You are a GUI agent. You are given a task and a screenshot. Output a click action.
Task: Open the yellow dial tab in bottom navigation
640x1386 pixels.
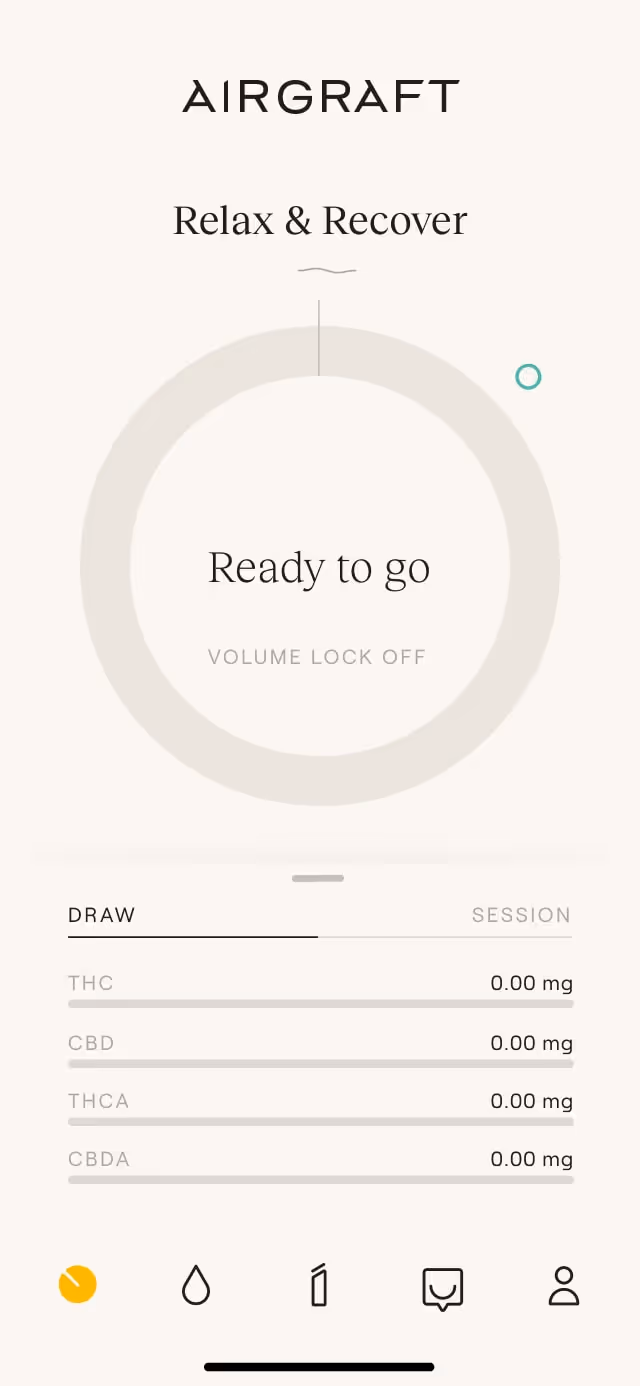[77, 1284]
